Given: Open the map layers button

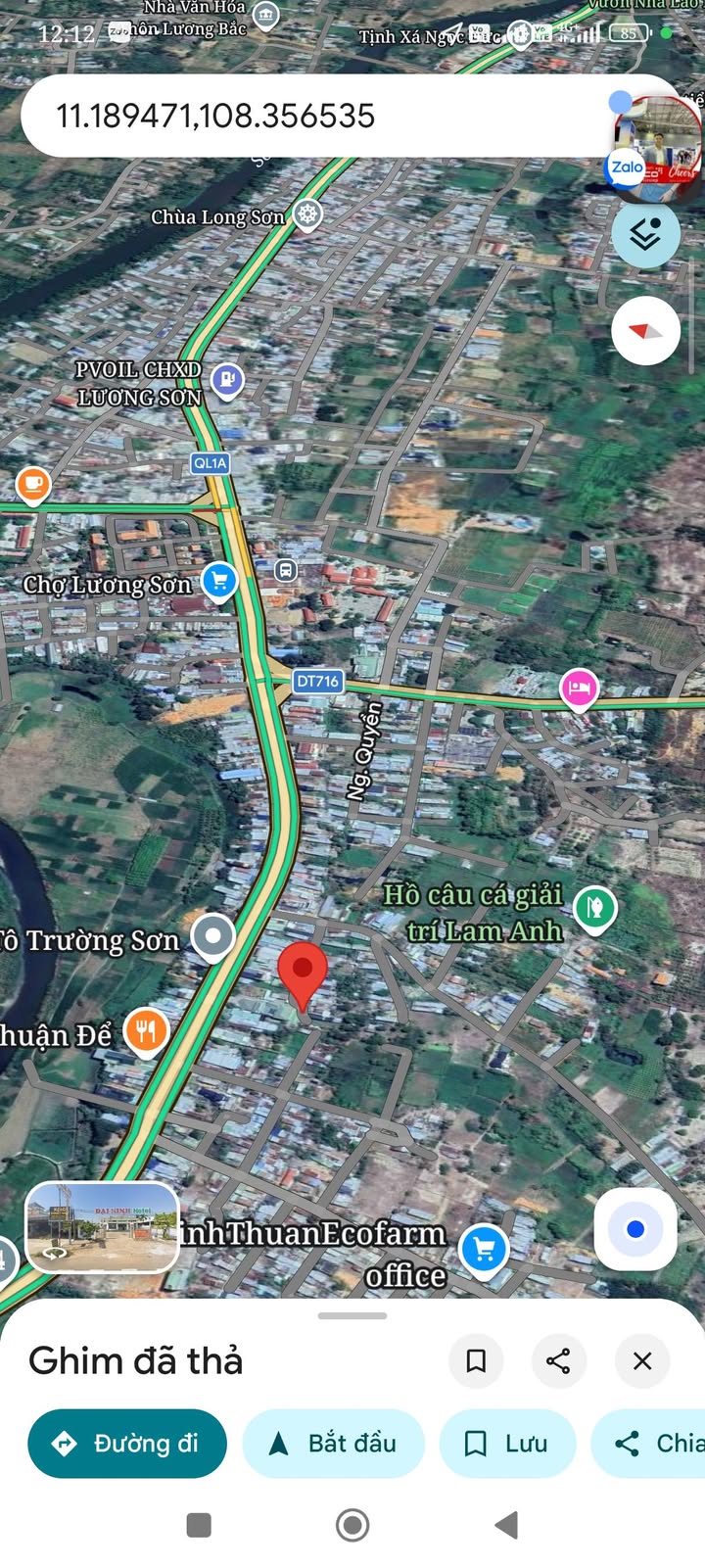Looking at the screenshot, I should click(645, 234).
